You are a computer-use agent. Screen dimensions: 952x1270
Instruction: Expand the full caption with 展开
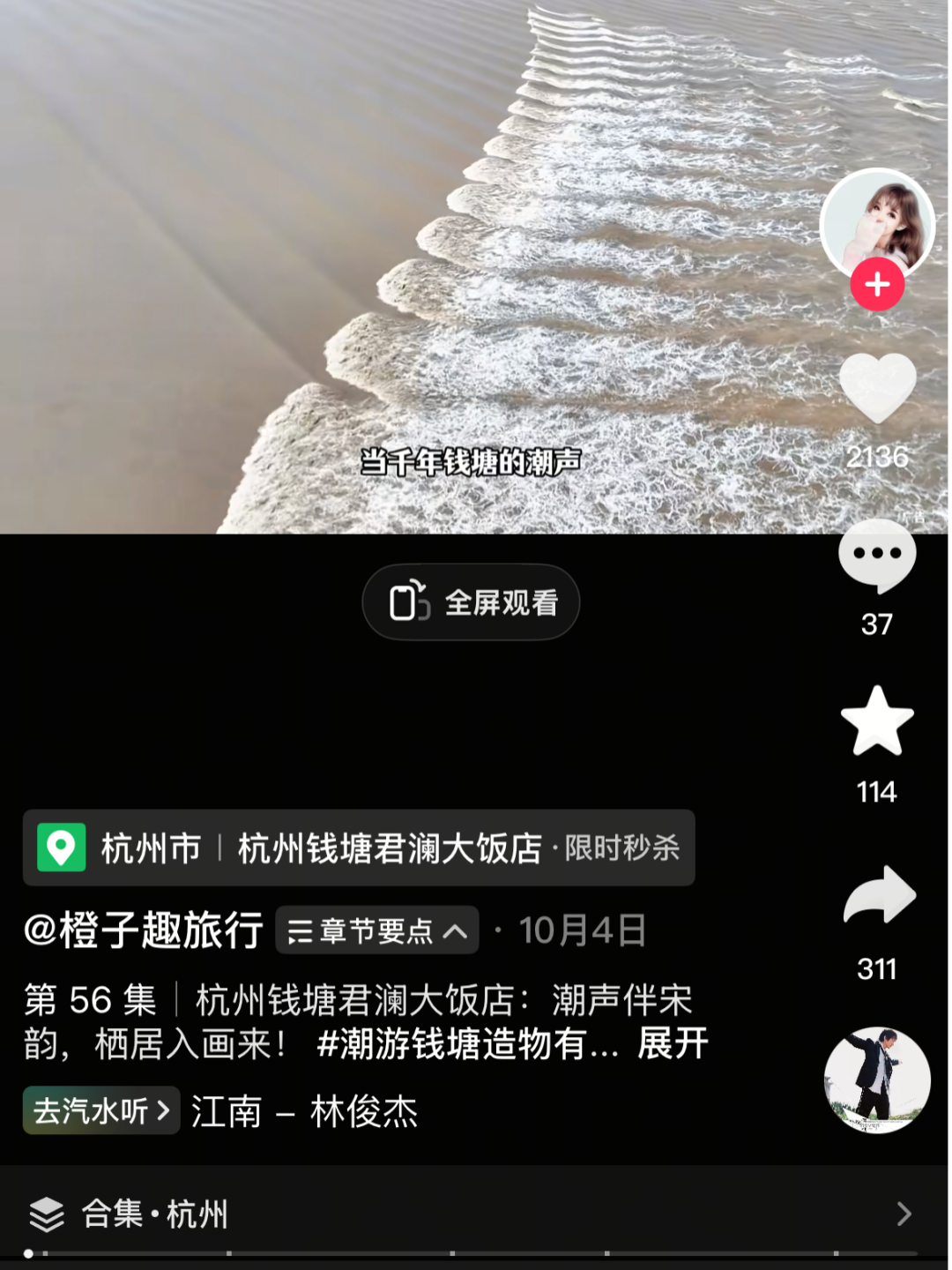pyautogui.click(x=673, y=1044)
